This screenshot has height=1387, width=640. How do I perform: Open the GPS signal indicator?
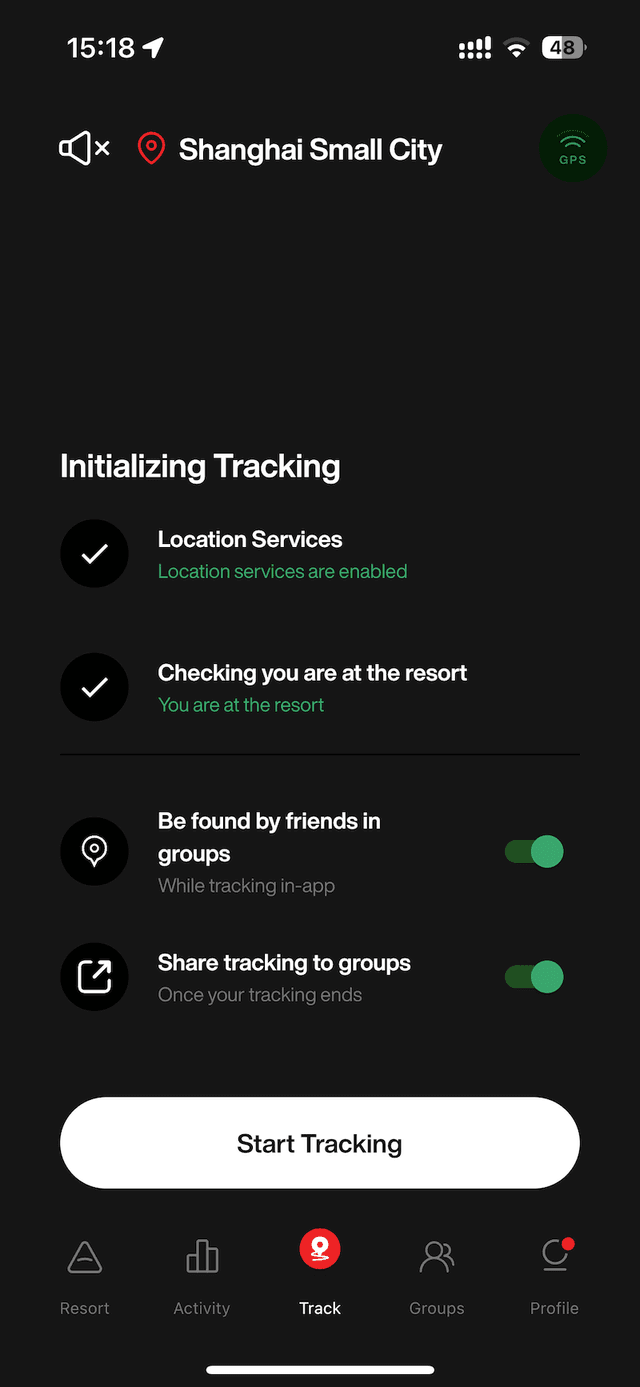(x=572, y=149)
